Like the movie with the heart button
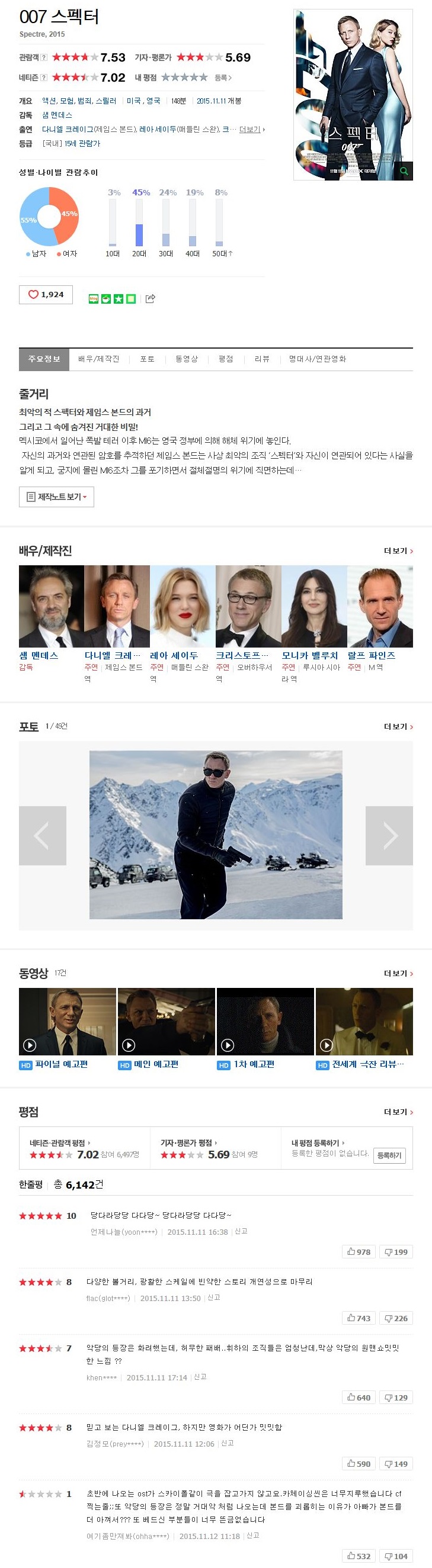Viewport: 432px width, 1568px height. click(45, 295)
